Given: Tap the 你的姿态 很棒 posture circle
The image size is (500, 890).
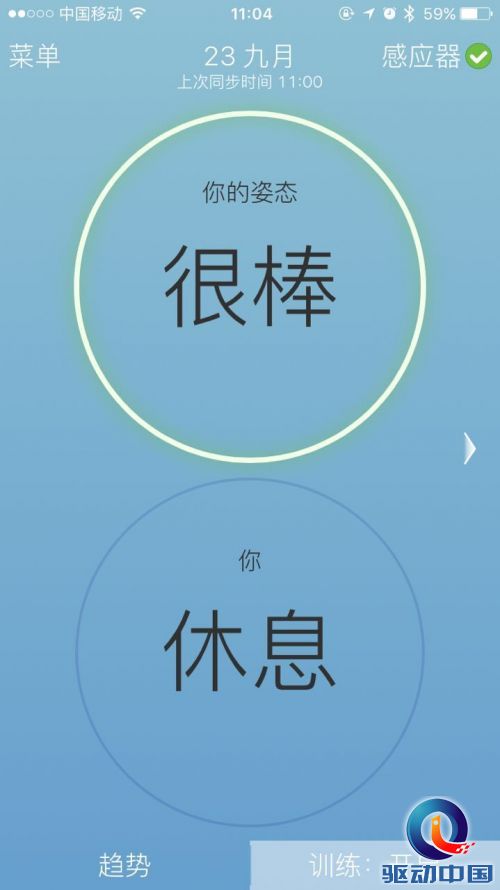Looking at the screenshot, I should tap(250, 287).
